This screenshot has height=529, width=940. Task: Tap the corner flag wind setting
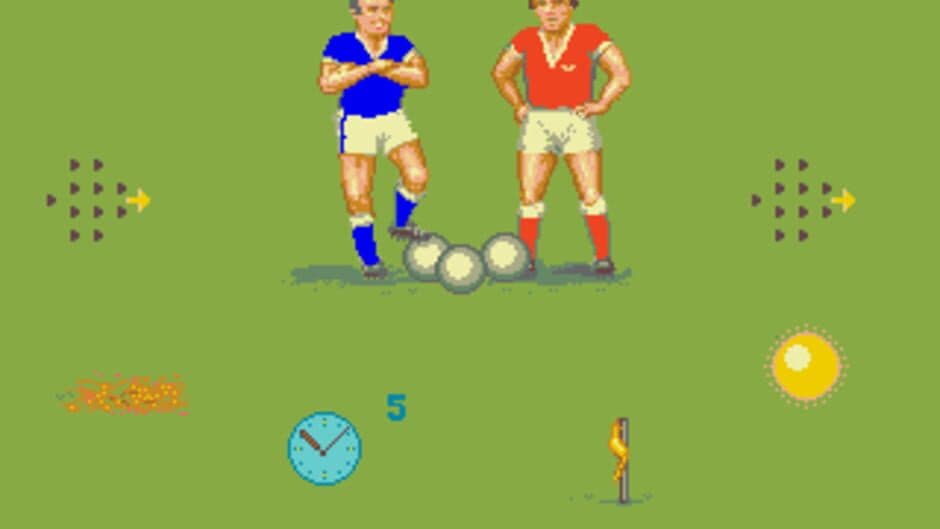pos(620,460)
